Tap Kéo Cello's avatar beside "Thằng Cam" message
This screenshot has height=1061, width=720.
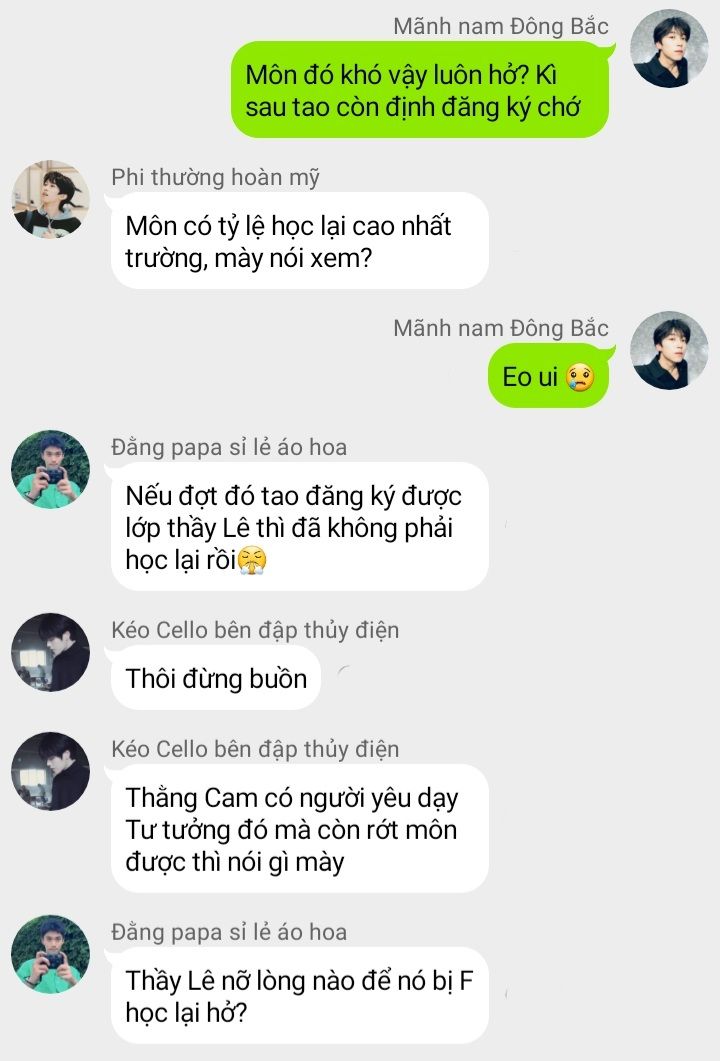point(50,771)
